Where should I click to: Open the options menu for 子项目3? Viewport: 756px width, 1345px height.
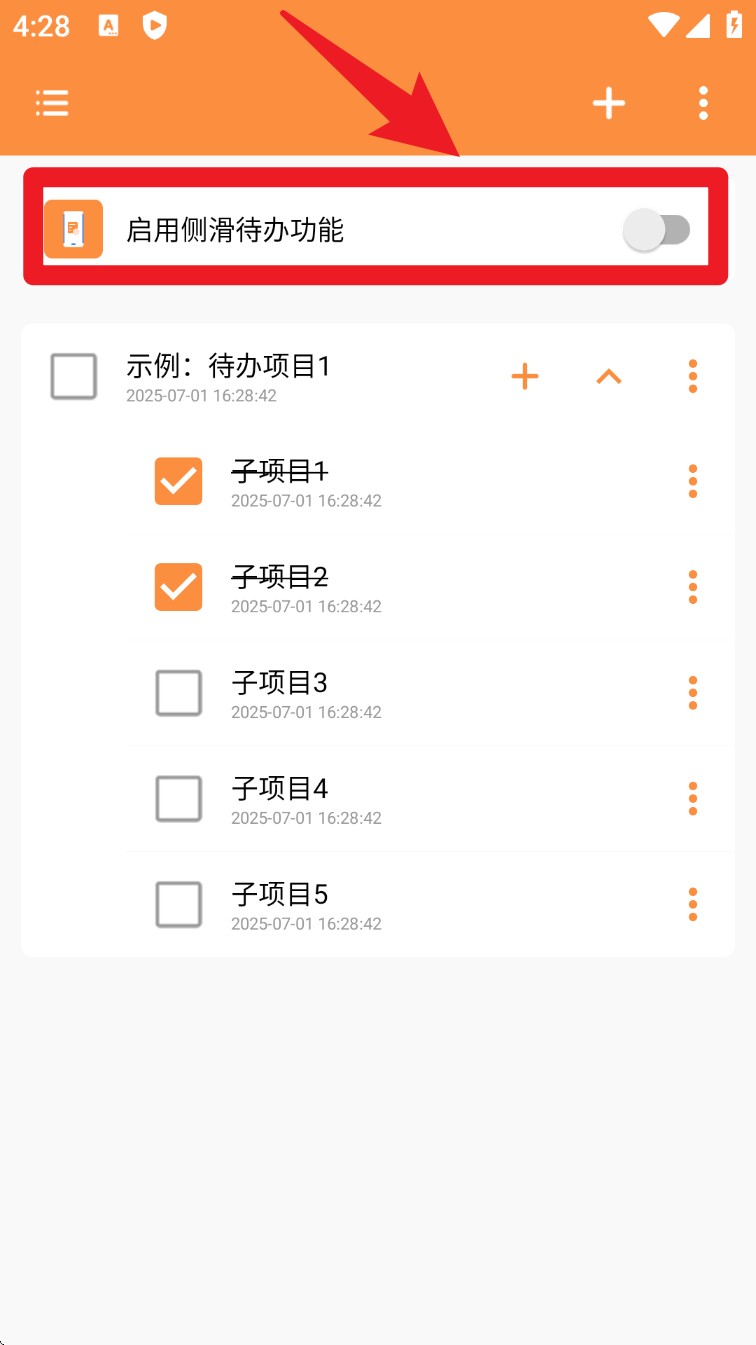[x=692, y=692]
